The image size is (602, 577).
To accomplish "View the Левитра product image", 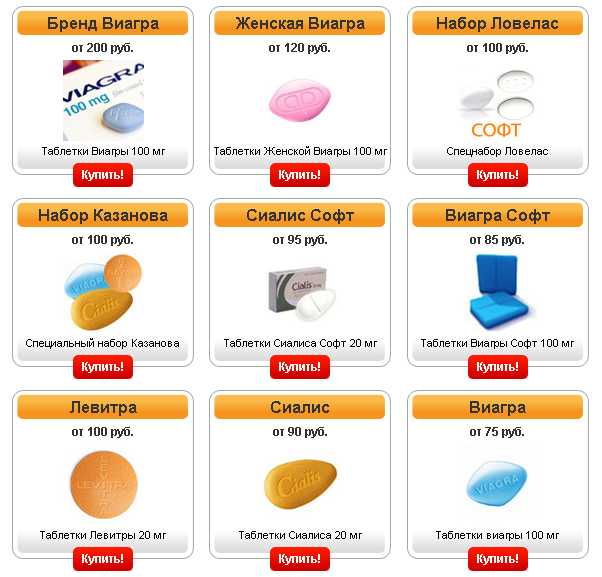I will click(x=103, y=484).
